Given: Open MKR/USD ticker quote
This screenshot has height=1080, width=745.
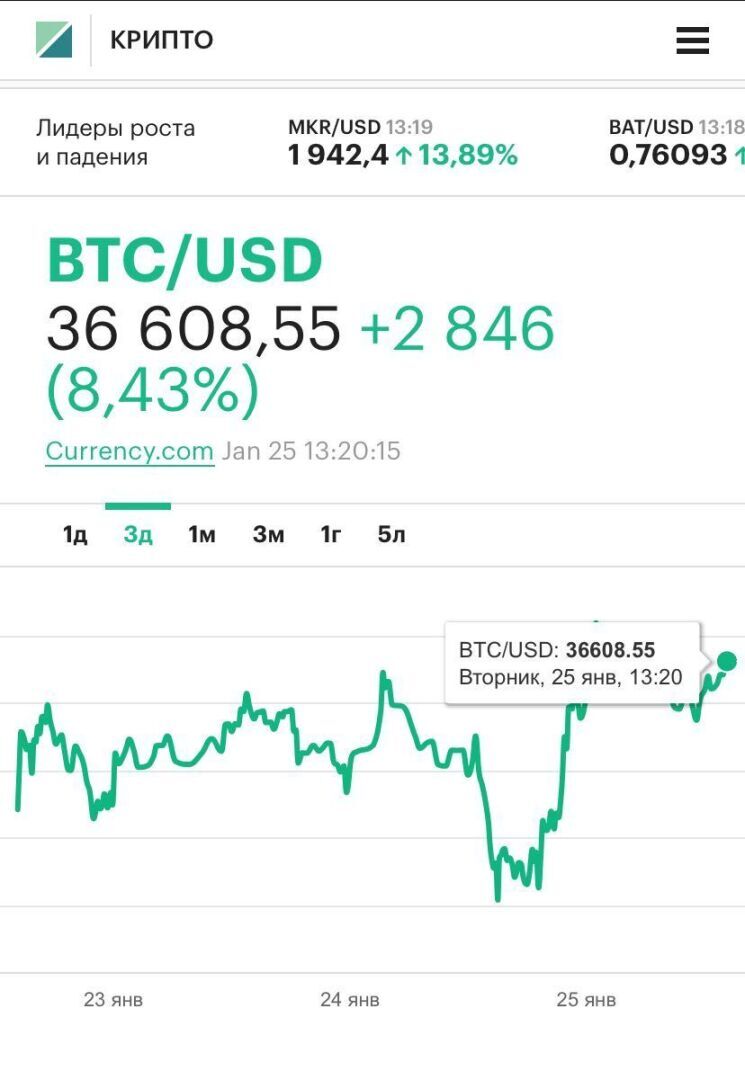Looking at the screenshot, I should click(402, 142).
